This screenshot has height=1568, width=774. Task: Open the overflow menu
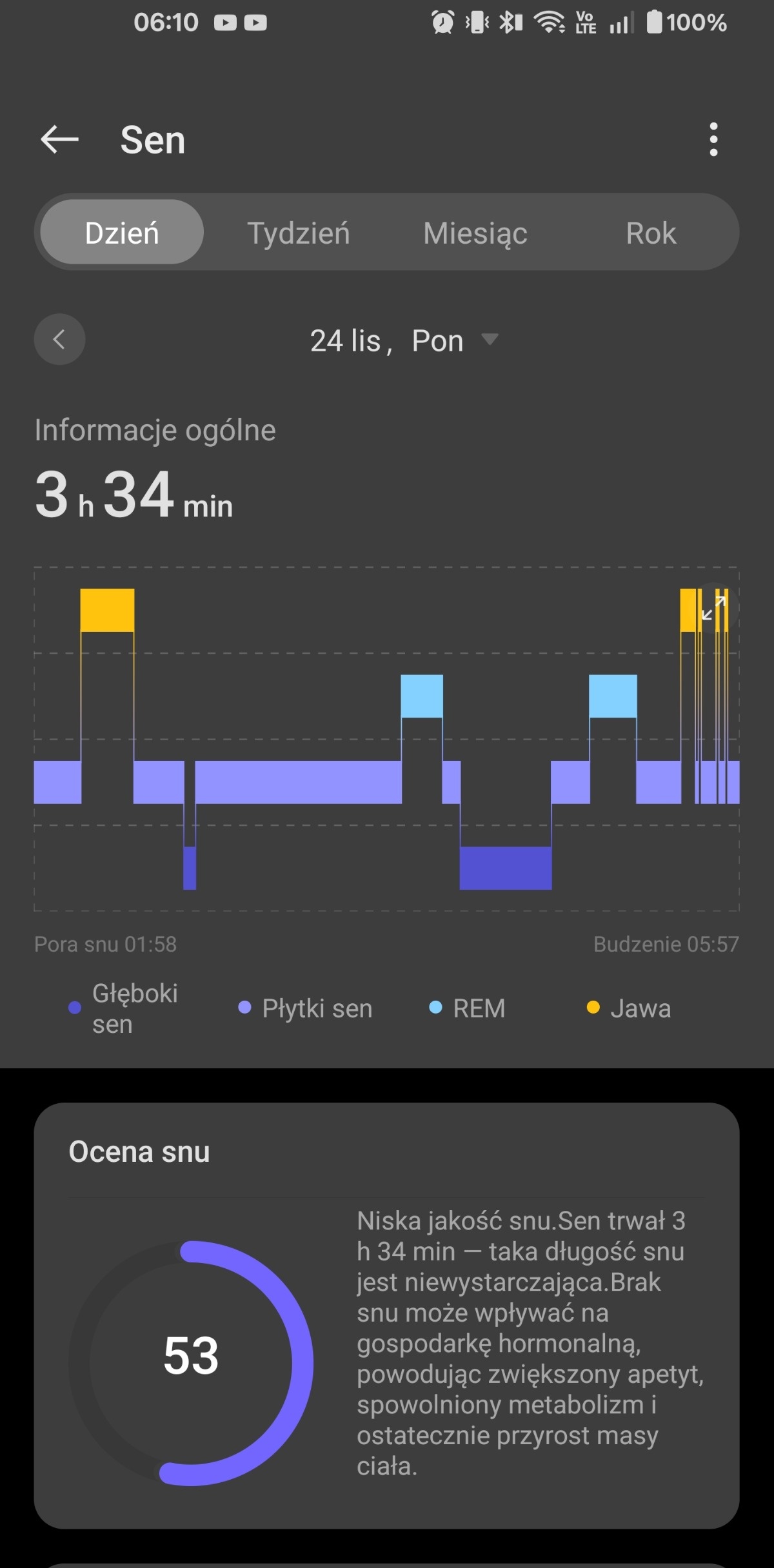click(713, 139)
